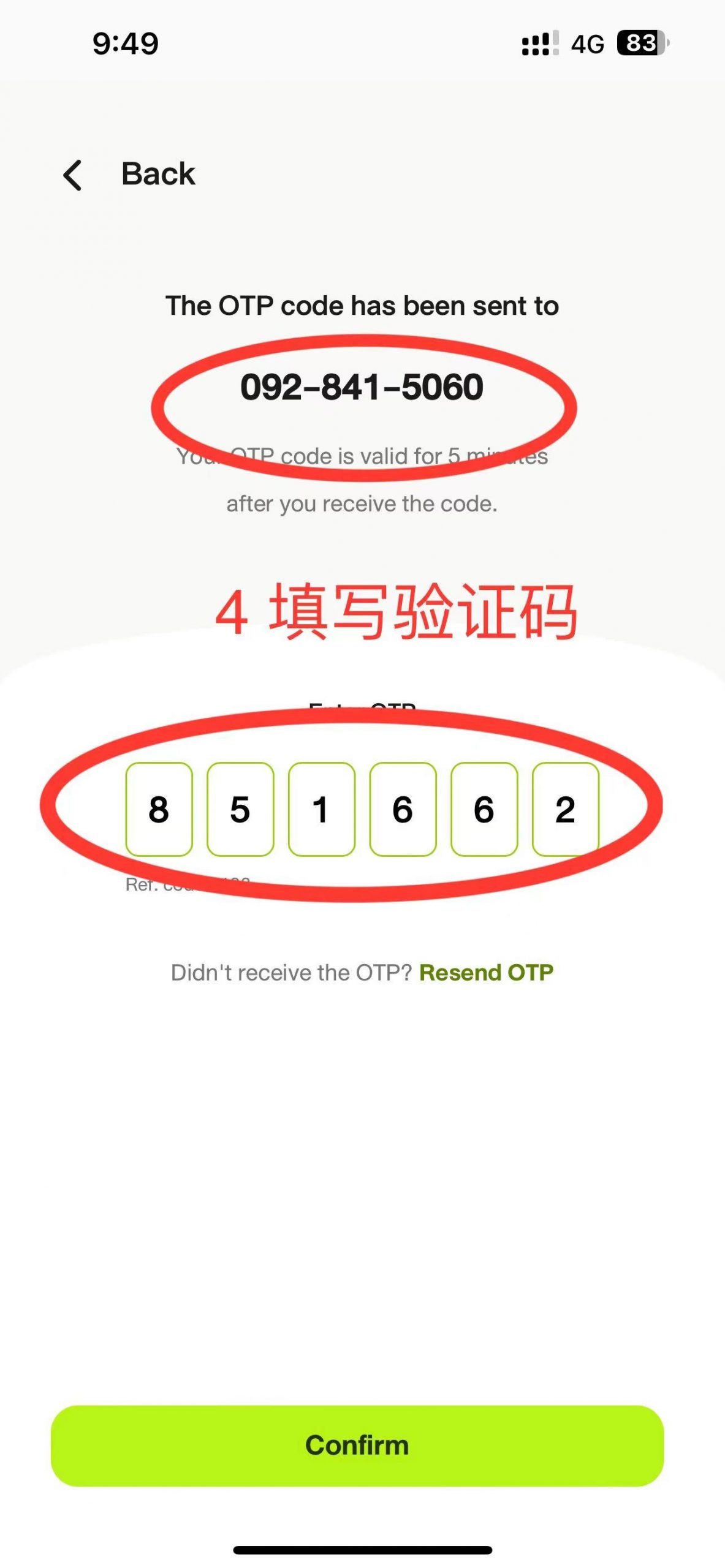The width and height of the screenshot is (725, 1568).
Task: Select the second OTP box showing 5
Action: tap(240, 809)
